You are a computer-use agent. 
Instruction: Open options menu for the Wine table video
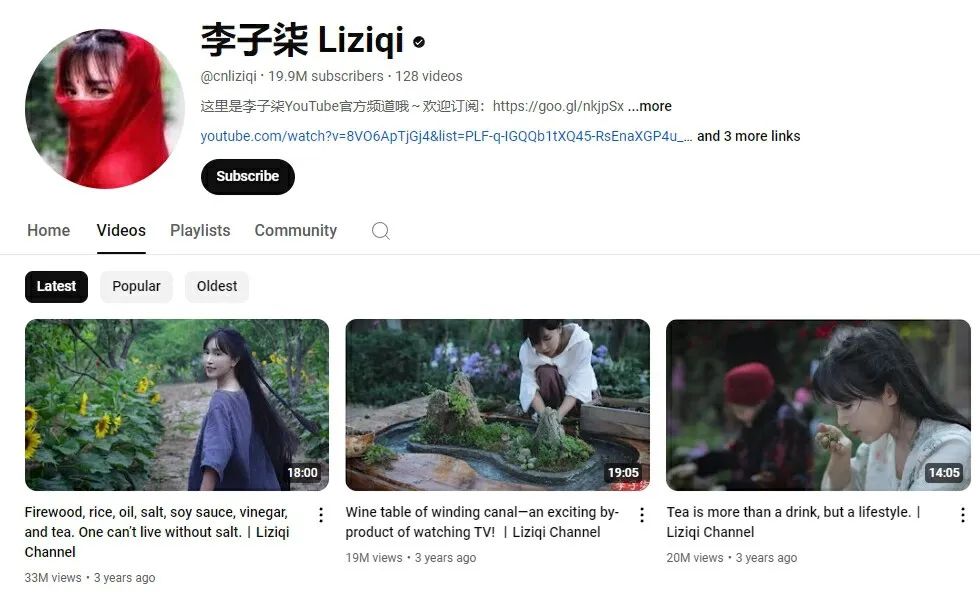click(x=642, y=515)
